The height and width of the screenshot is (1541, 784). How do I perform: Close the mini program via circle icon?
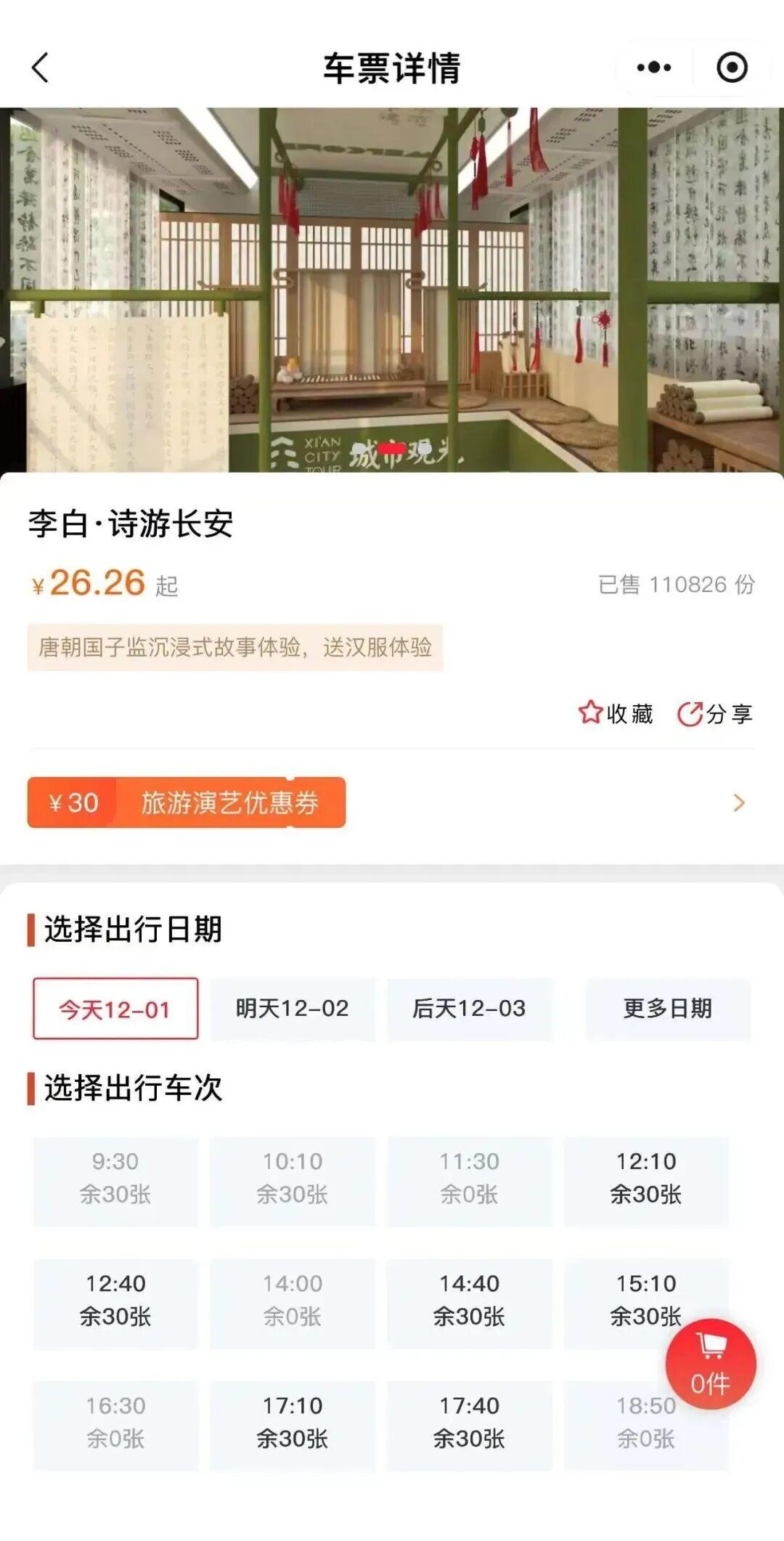coord(732,68)
